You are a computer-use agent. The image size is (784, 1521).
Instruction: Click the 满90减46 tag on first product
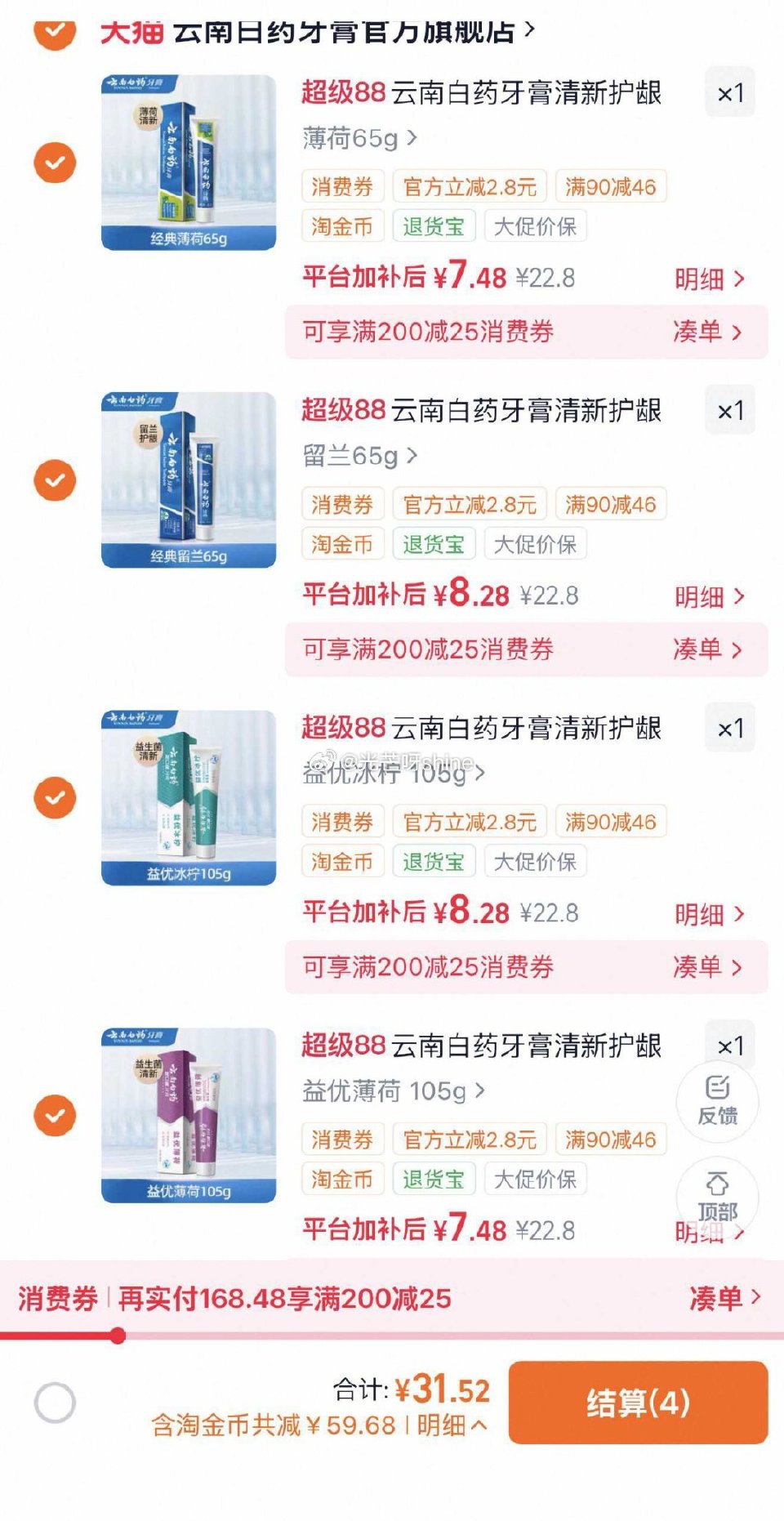point(612,187)
